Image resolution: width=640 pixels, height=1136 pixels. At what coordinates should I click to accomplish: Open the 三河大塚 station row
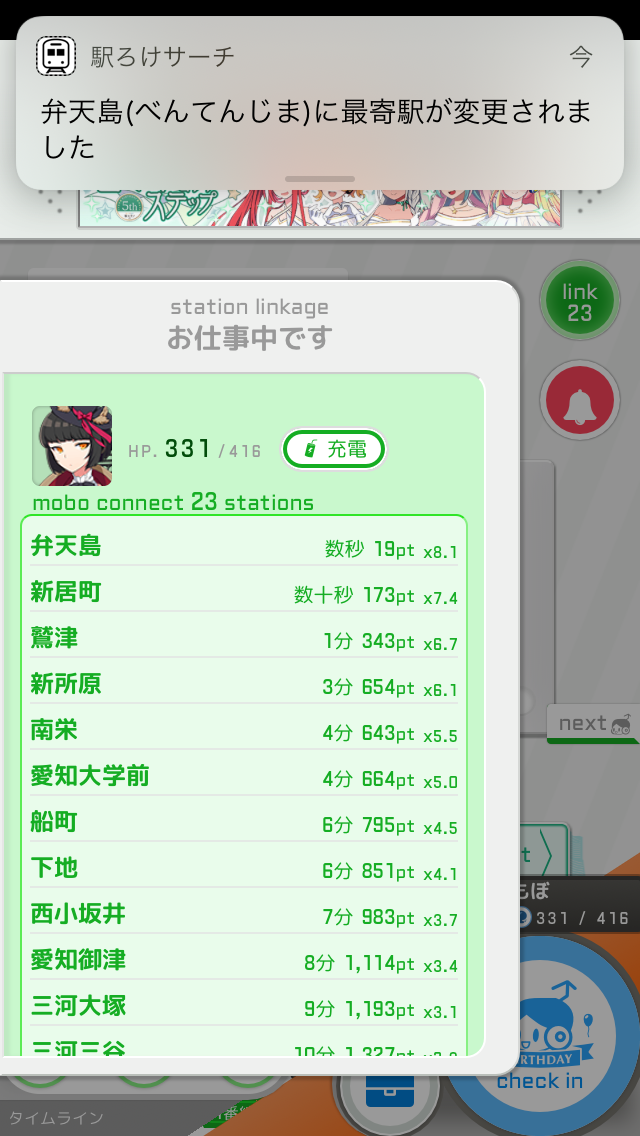(x=244, y=1007)
